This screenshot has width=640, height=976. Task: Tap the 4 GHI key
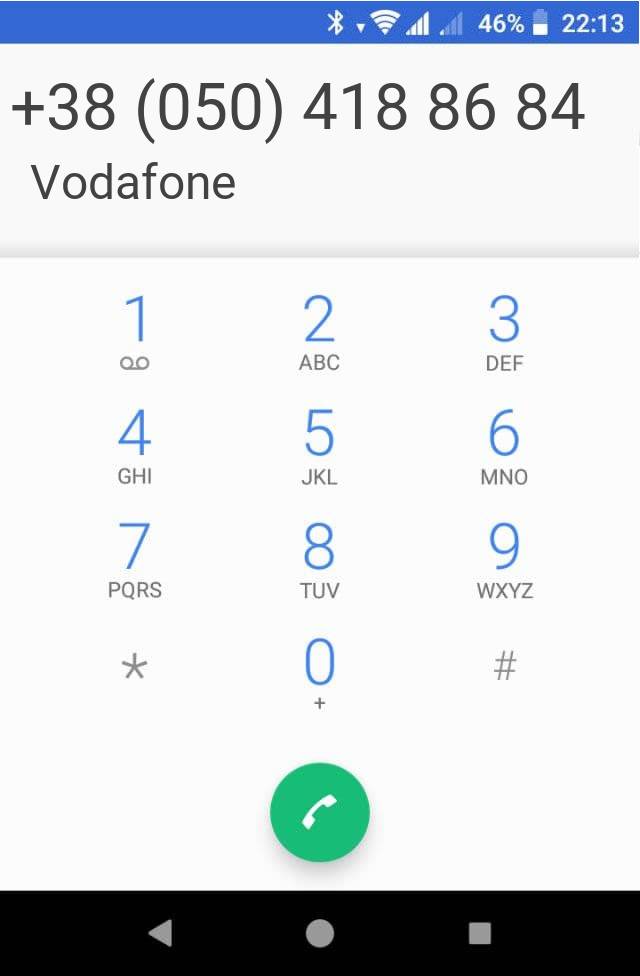[x=135, y=447]
